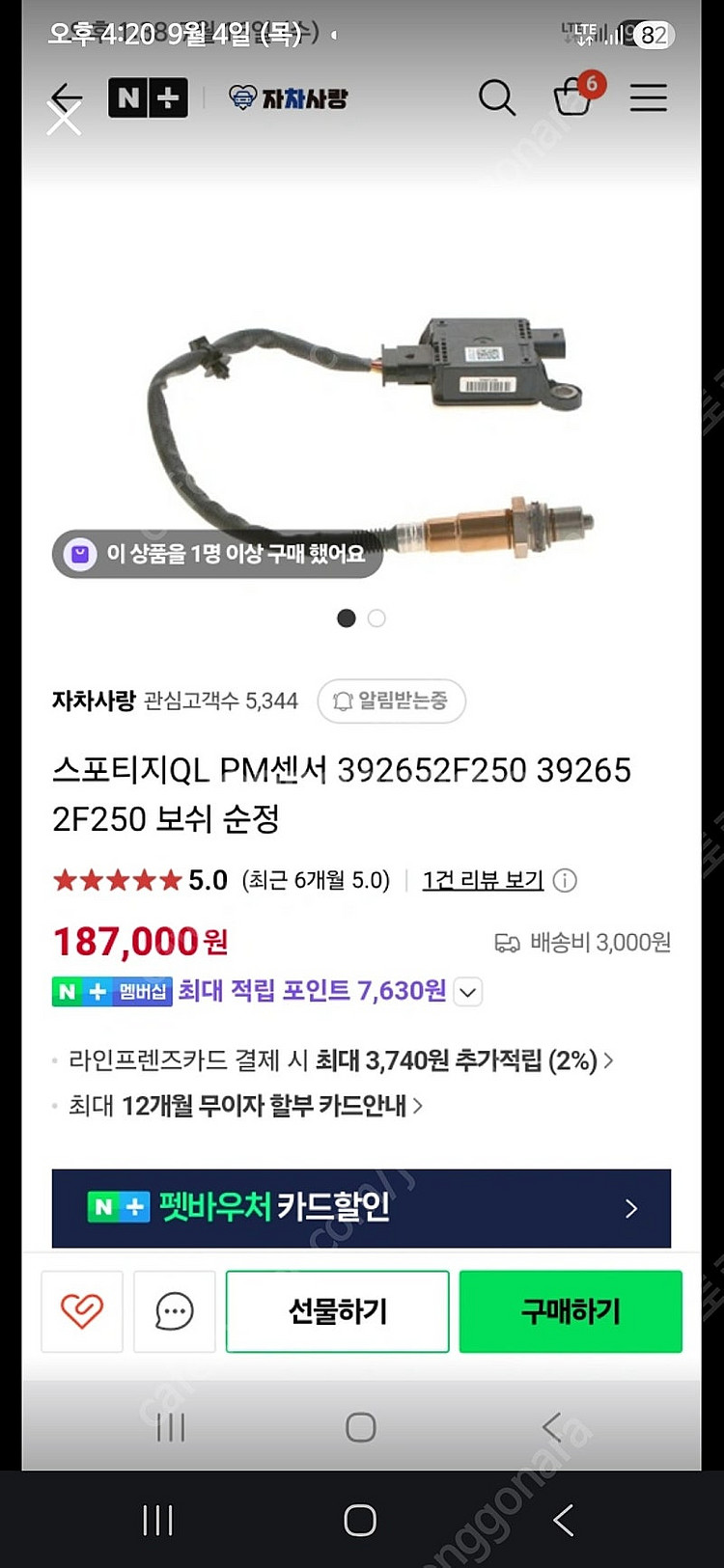Open the chat inquiry speech bubble

point(175,1311)
